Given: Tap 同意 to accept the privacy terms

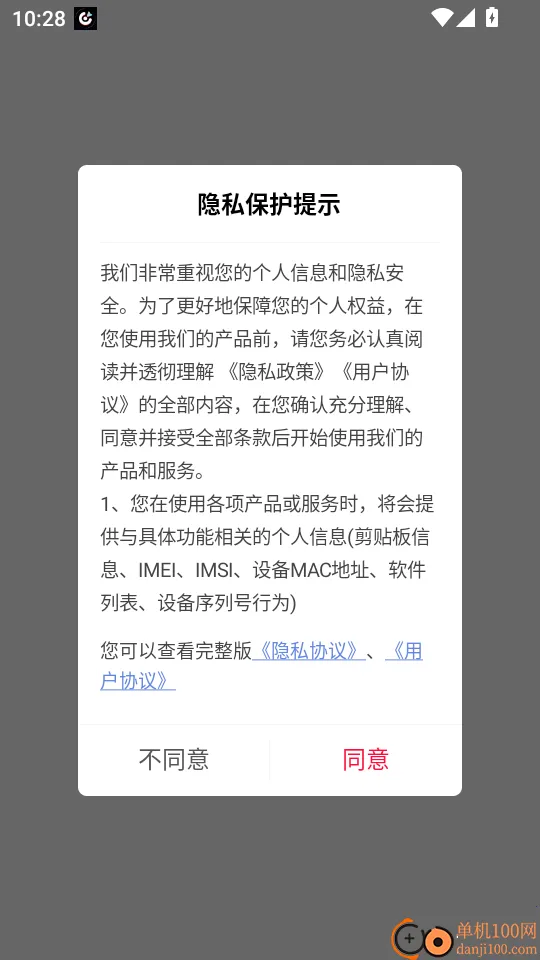Looking at the screenshot, I should coord(366,760).
